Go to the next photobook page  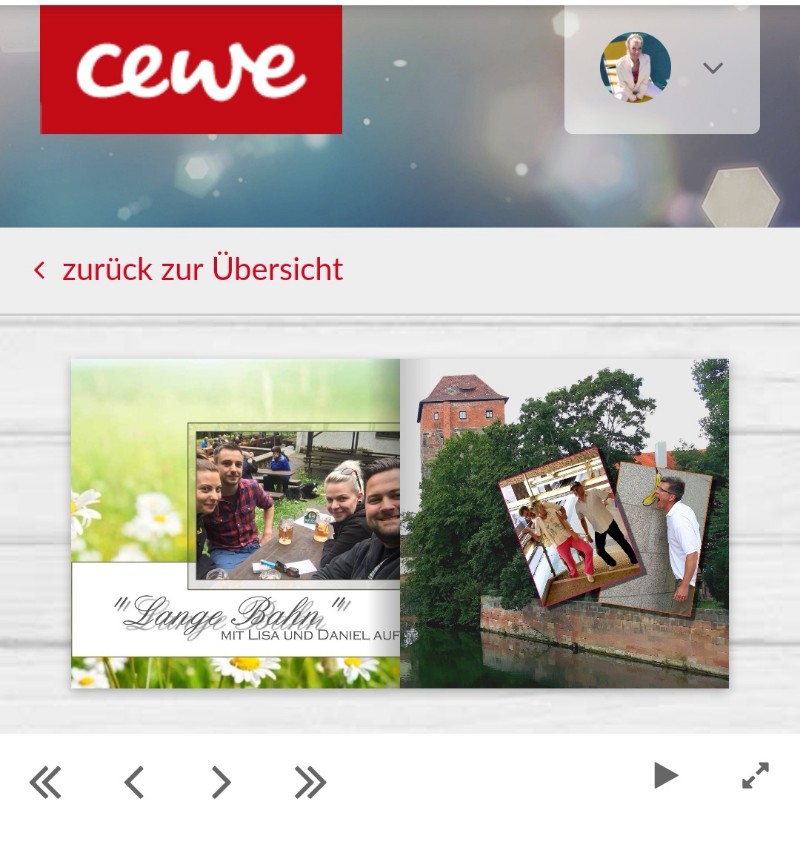pos(221,782)
